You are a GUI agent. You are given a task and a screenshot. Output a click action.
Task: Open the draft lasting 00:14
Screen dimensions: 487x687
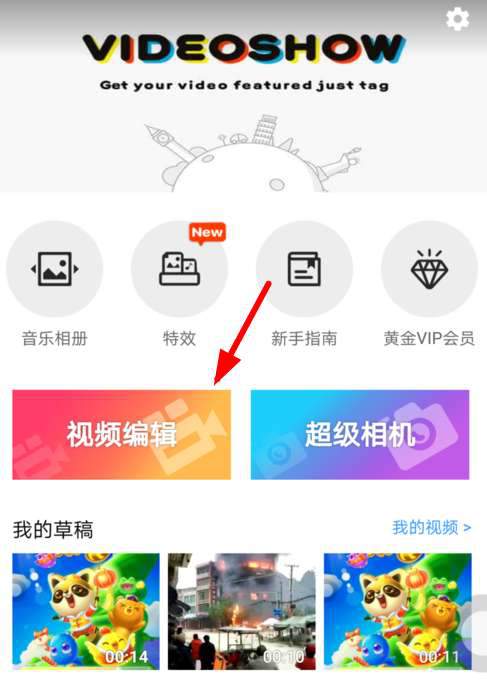[86, 611]
